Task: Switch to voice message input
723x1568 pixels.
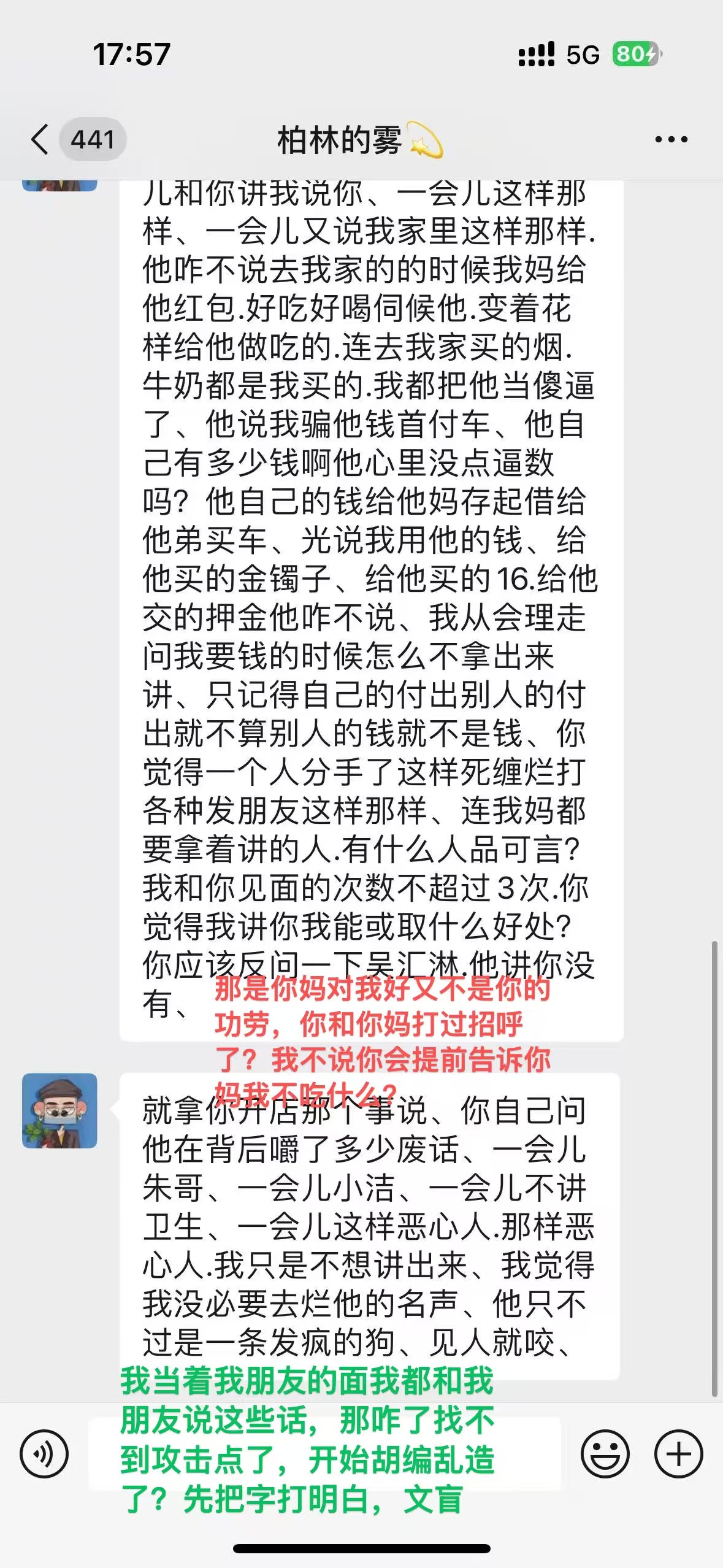Action: pyautogui.click(x=44, y=1454)
